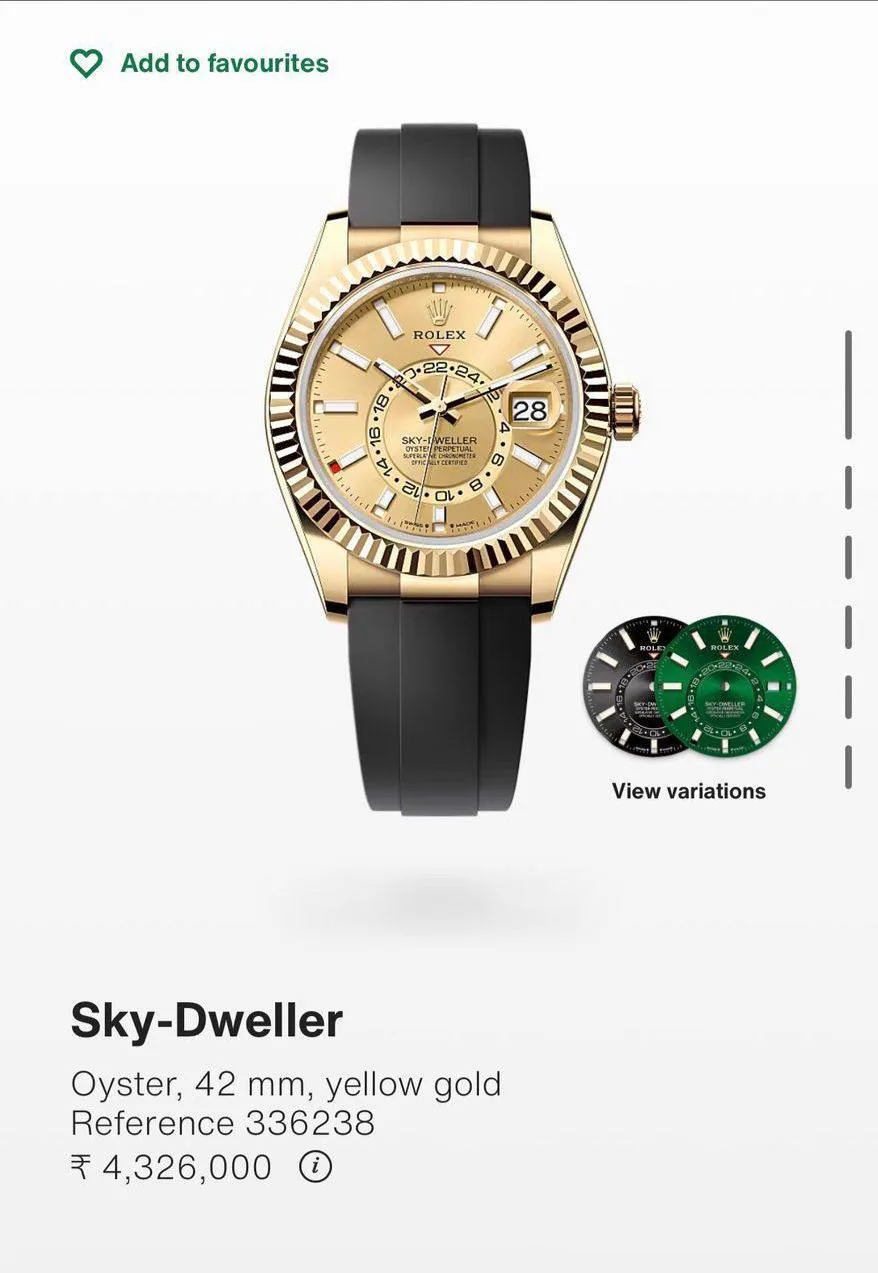Open the price information icon

[x=315, y=1166]
